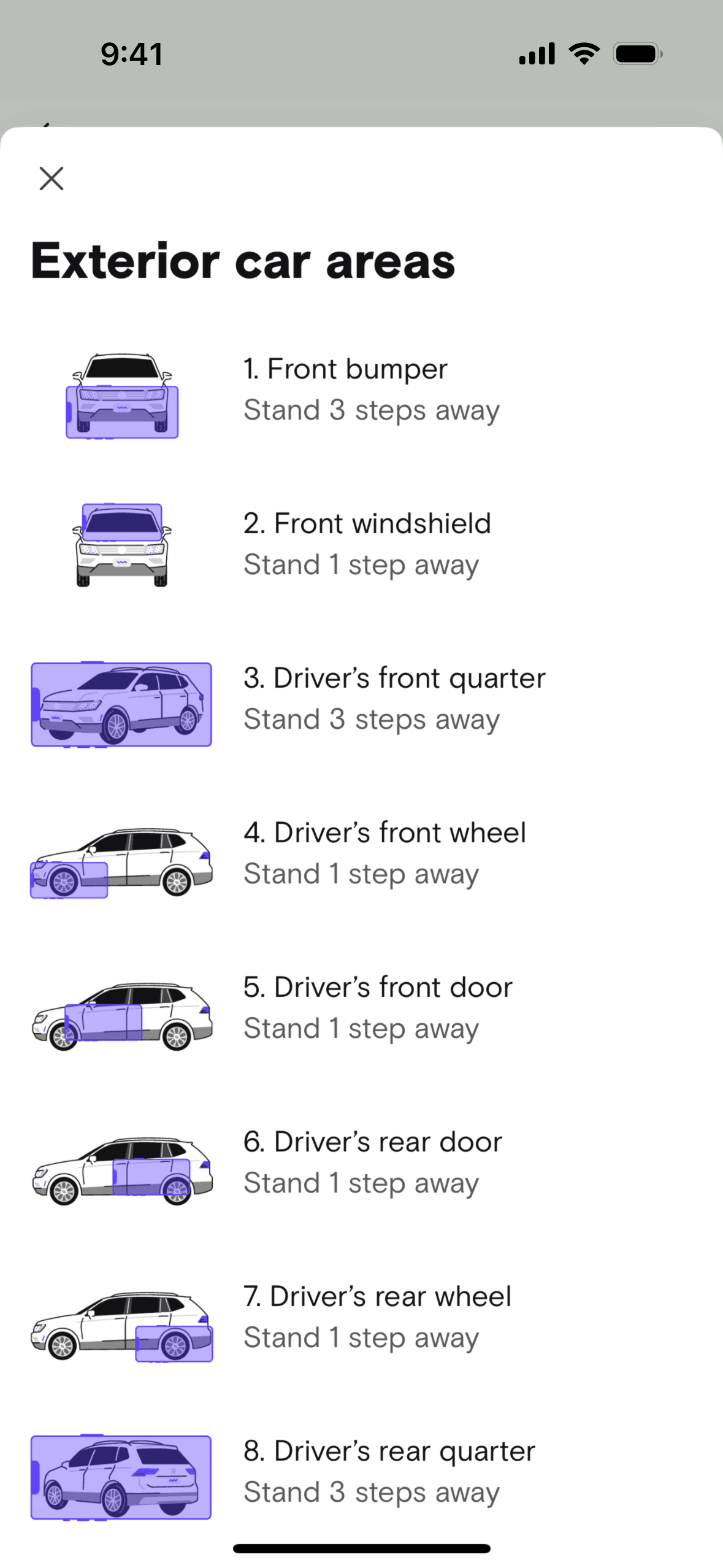Viewport: 723px width, 1568px height.
Task: Close the Exterior car areas sheet
Action: coord(52,179)
